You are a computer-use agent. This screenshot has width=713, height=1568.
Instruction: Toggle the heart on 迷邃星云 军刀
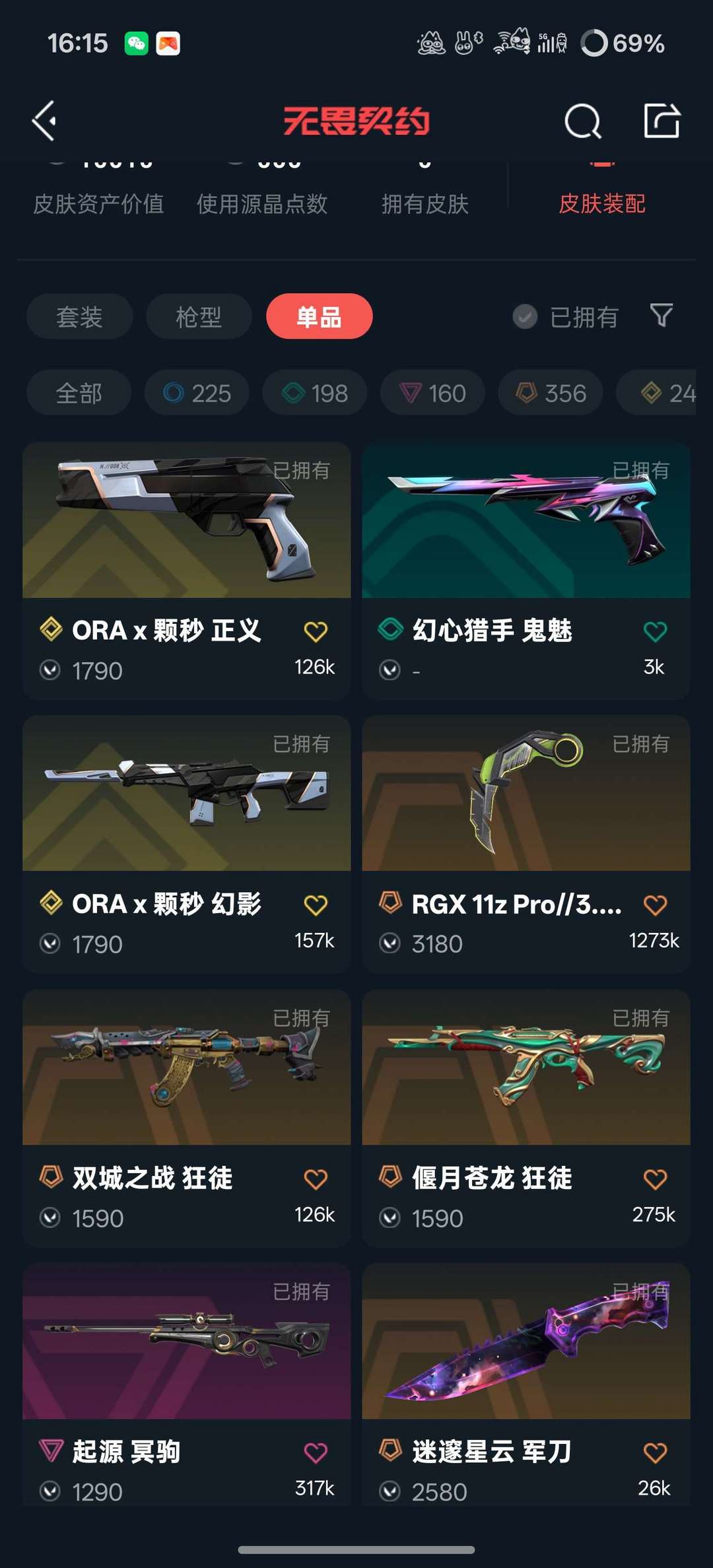[x=654, y=1450]
